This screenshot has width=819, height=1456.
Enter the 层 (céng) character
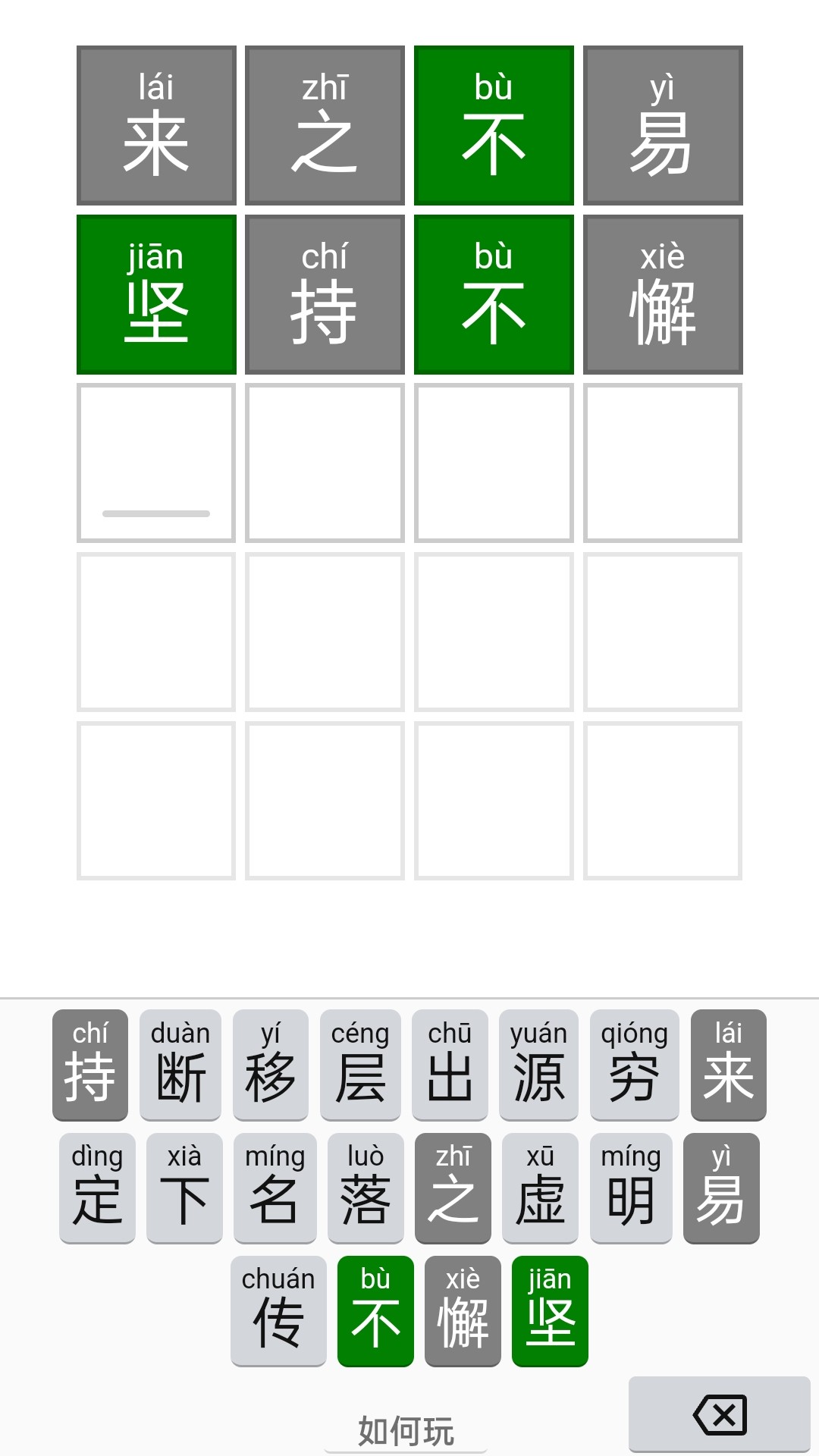[360, 1064]
